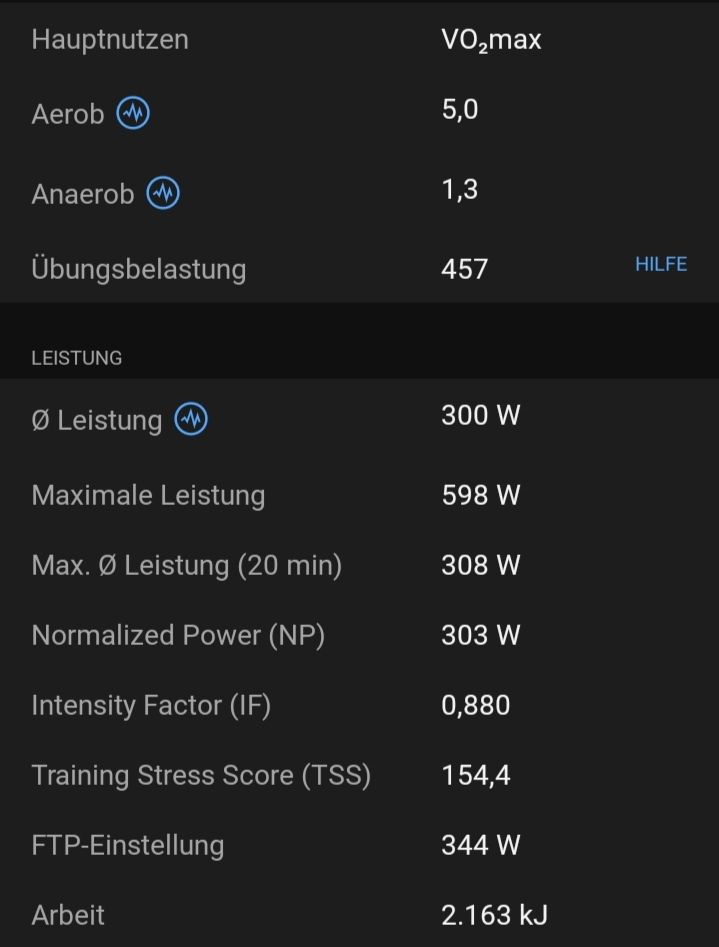Viewport: 719px width, 947px height.
Task: Open the insight icon beside Anaerob
Action: point(163,193)
